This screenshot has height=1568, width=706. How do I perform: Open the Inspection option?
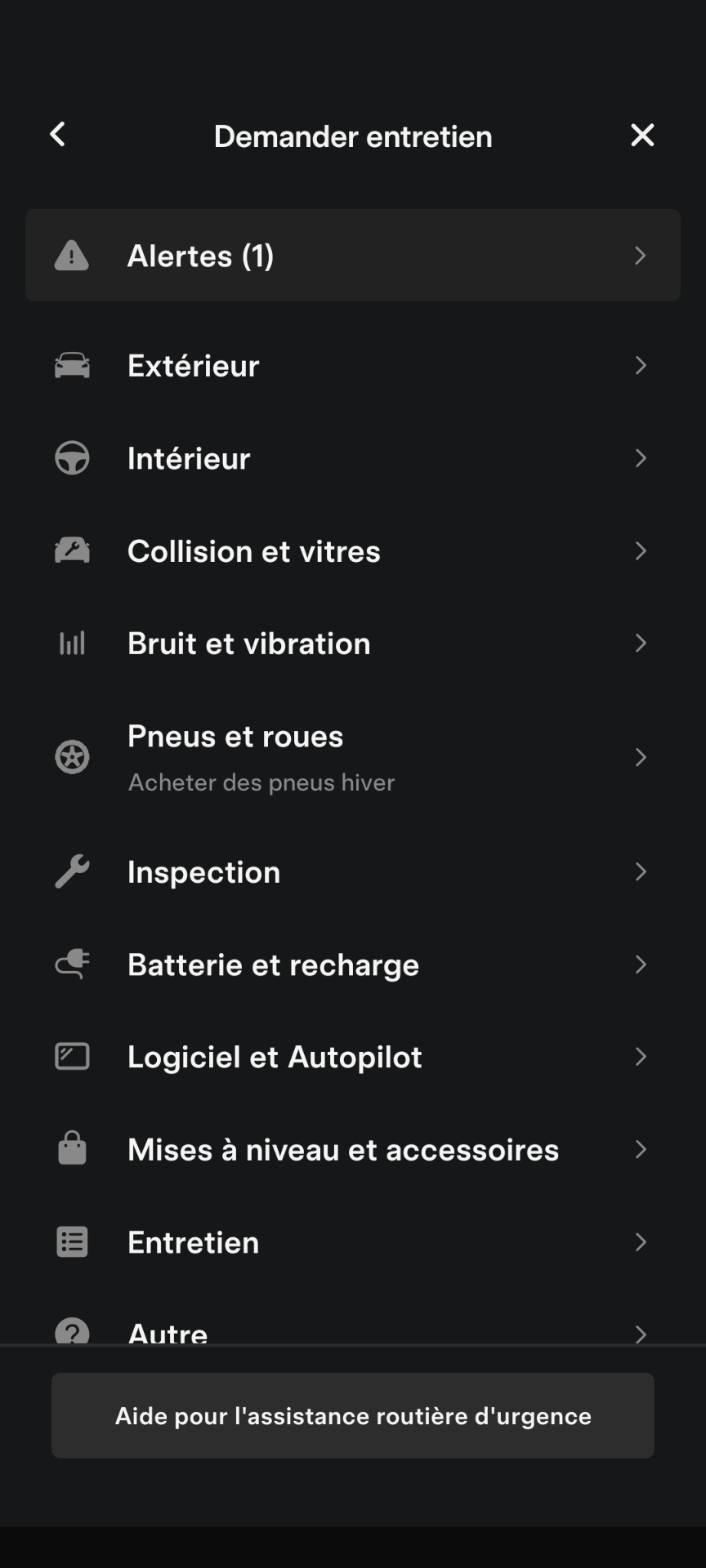click(x=352, y=872)
